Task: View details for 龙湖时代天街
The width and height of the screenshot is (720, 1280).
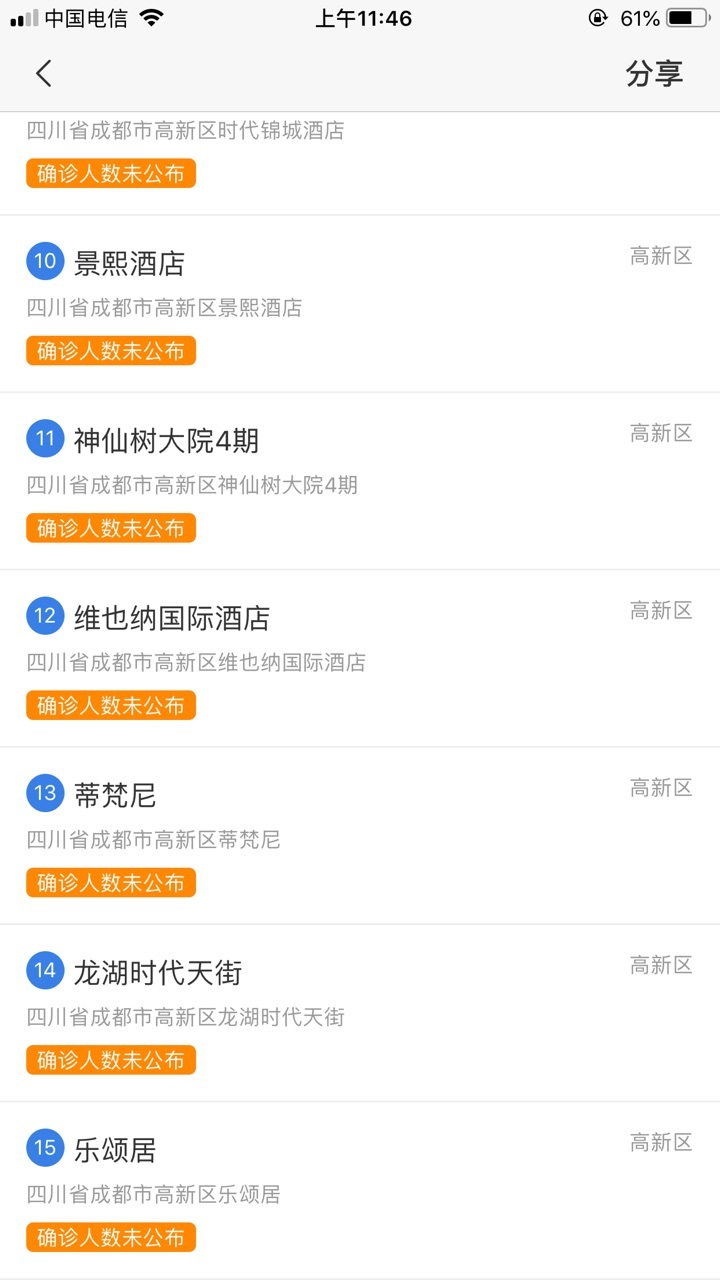Action: [360, 1012]
